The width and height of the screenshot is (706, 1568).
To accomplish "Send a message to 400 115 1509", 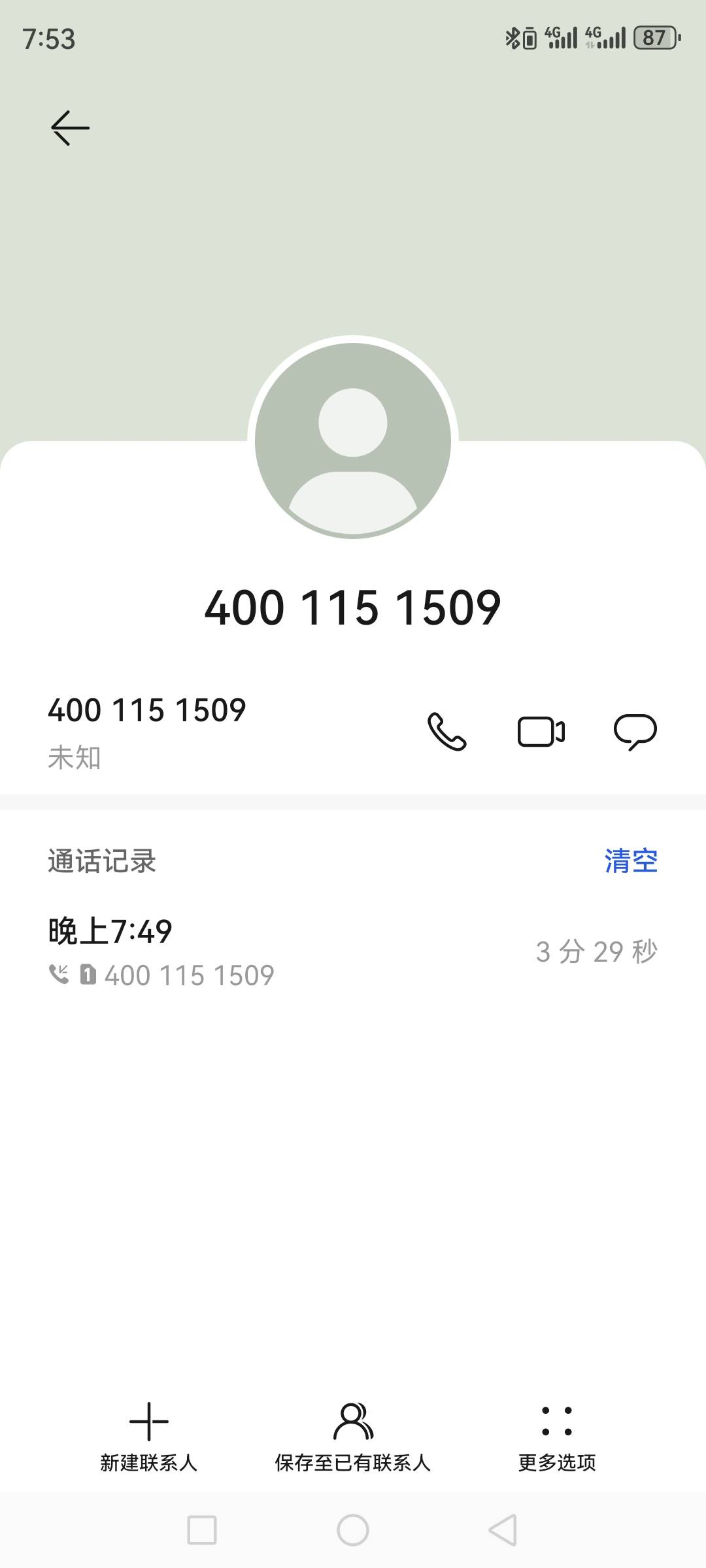I will 635,731.
